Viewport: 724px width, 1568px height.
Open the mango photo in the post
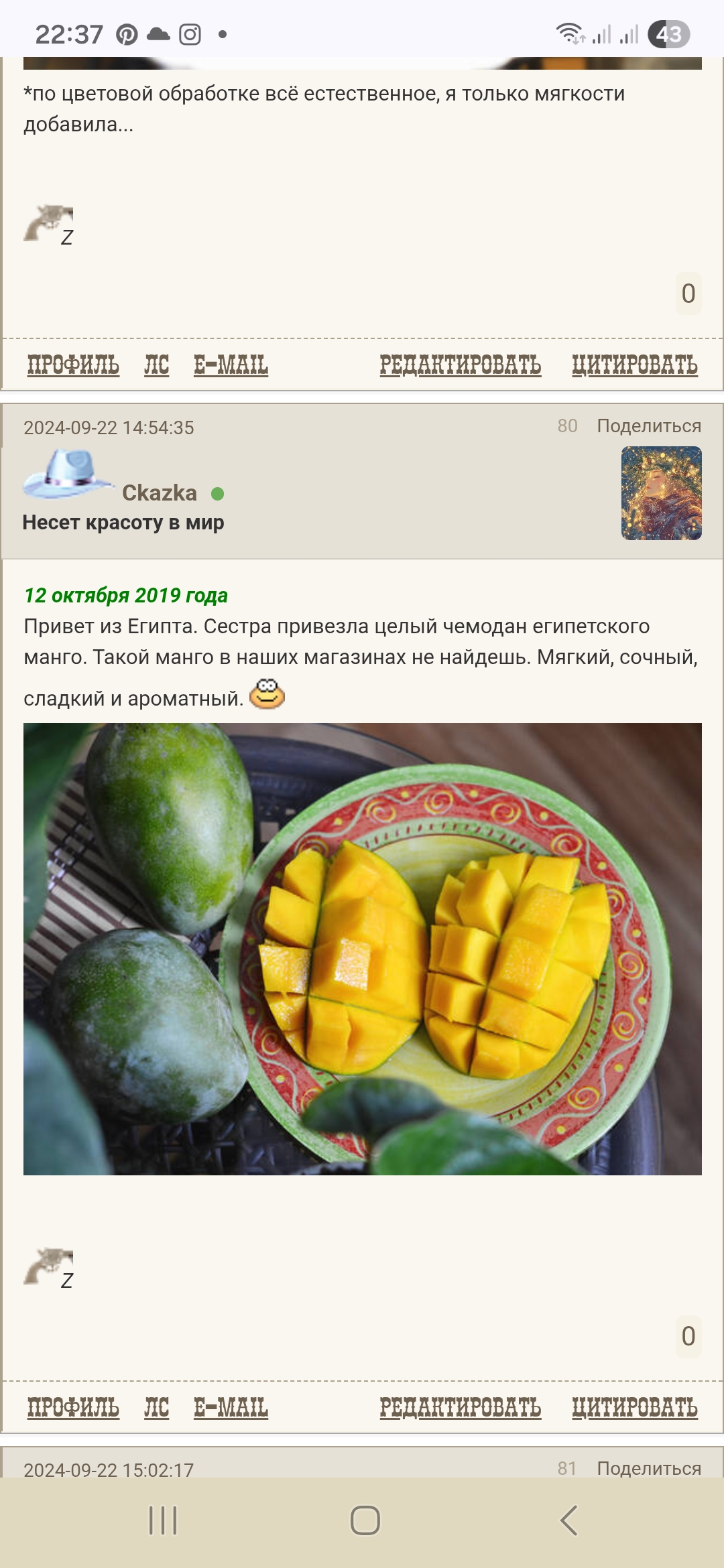coord(362,949)
